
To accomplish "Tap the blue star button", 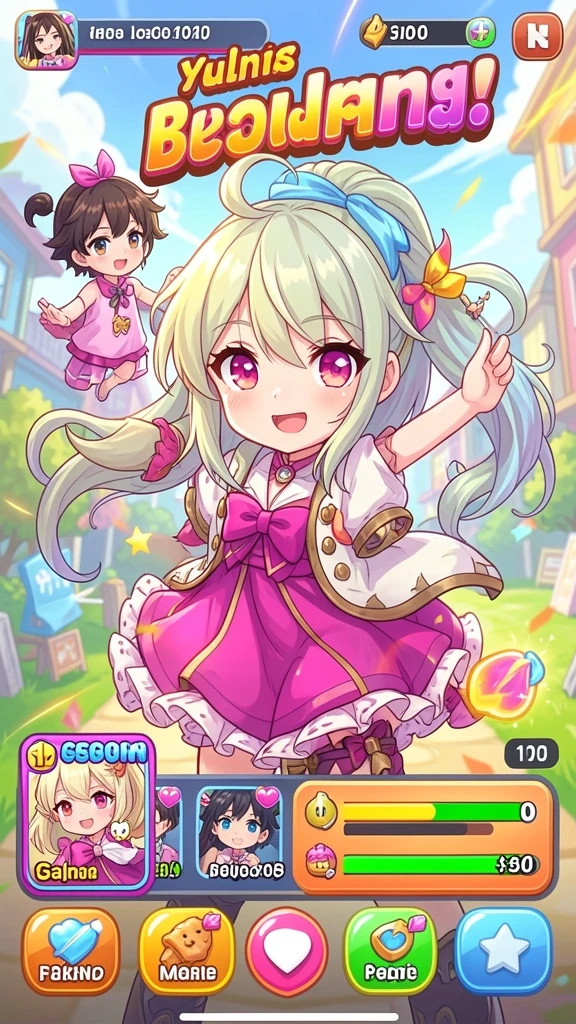I will [x=504, y=950].
